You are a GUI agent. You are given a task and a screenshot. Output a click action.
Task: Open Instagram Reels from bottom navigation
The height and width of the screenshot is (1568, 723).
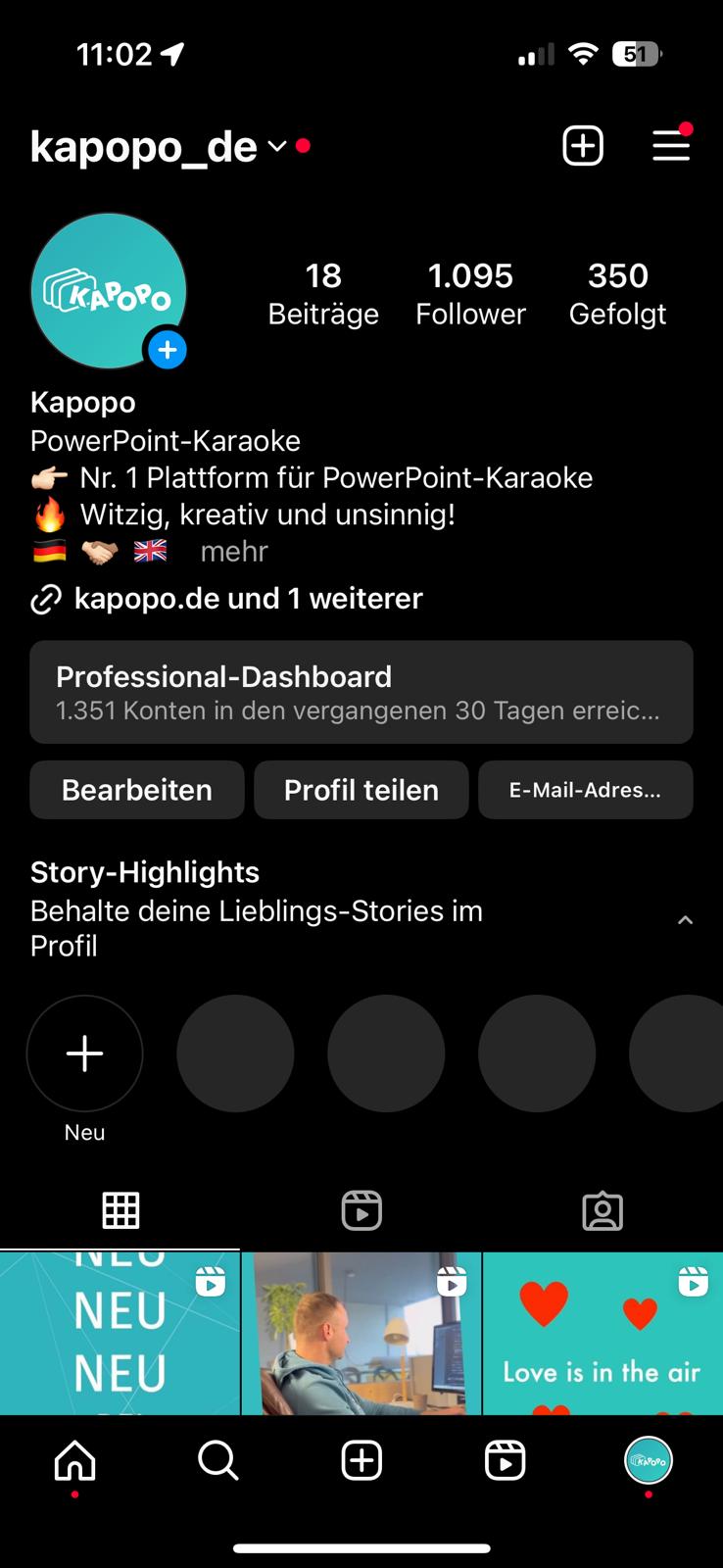(505, 1460)
